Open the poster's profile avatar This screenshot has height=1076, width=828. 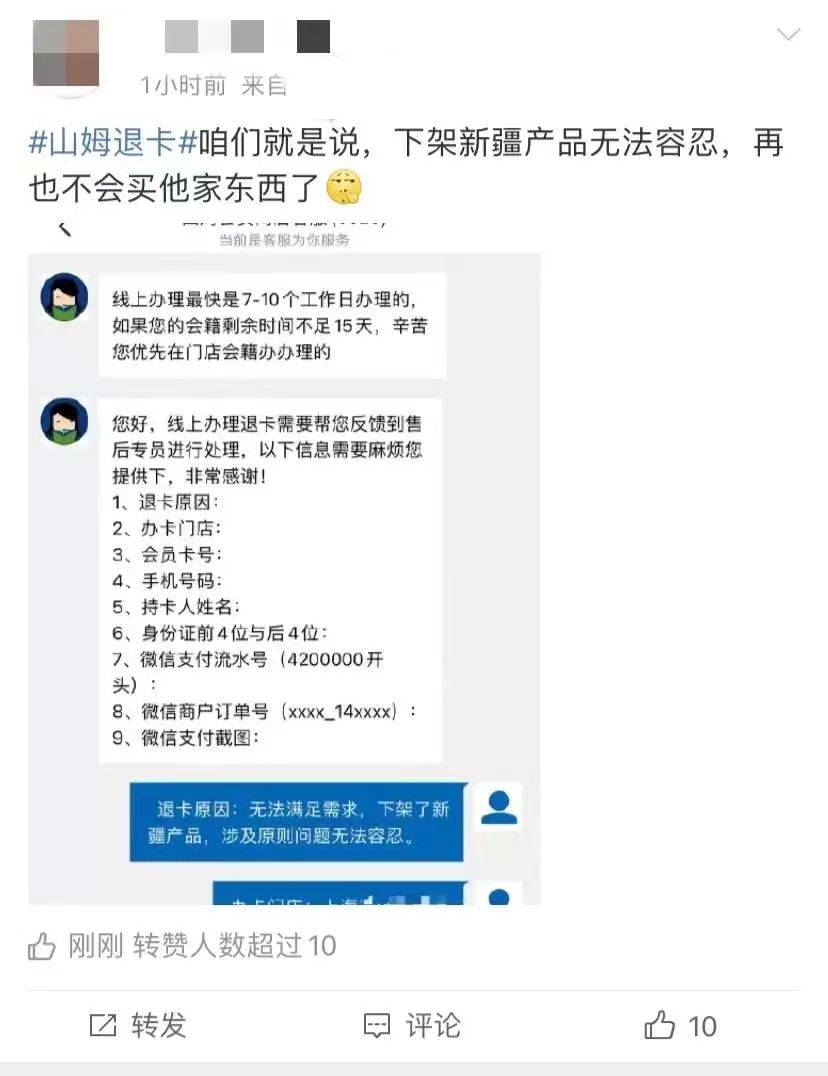[x=66, y=53]
